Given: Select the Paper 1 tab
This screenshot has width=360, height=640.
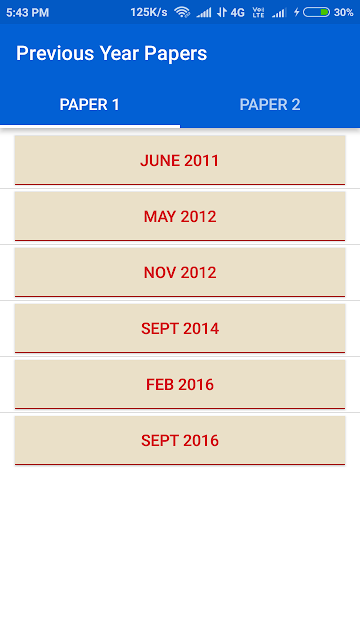Looking at the screenshot, I should (90, 104).
